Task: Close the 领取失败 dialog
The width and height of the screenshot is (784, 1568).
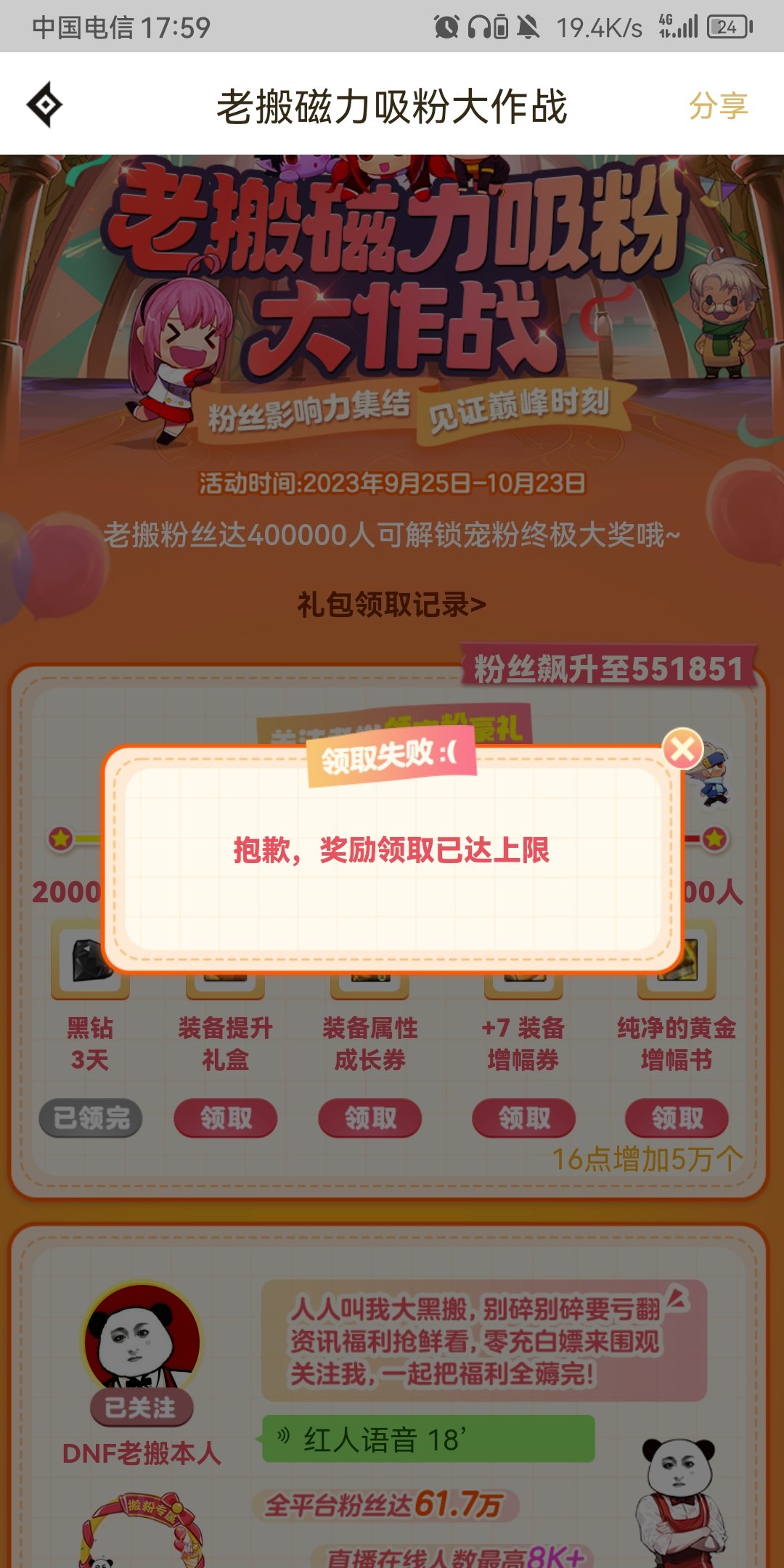Action: [682, 748]
